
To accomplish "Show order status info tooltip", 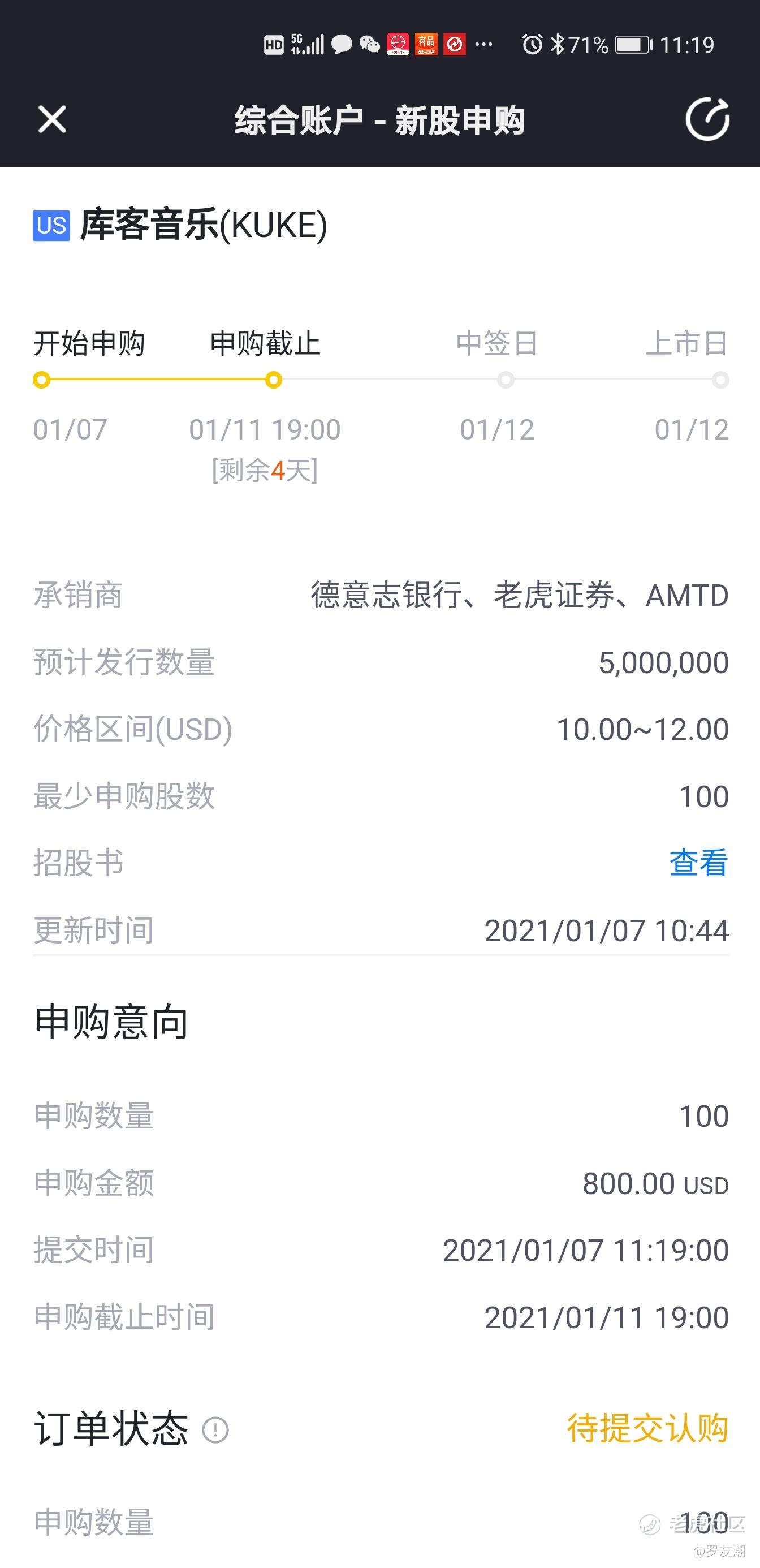I will (x=215, y=1430).
